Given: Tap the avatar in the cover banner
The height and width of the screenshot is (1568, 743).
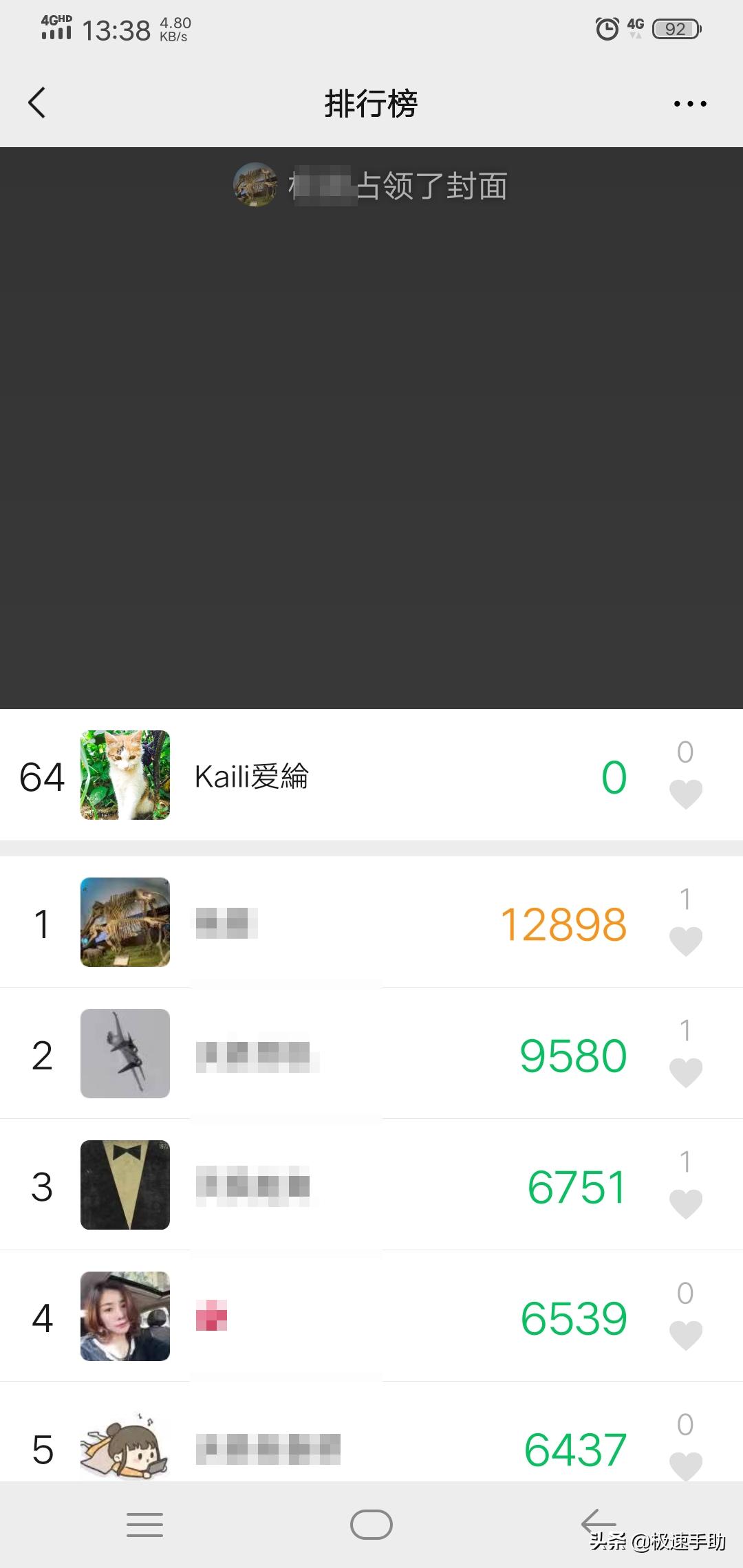Looking at the screenshot, I should 255,184.
